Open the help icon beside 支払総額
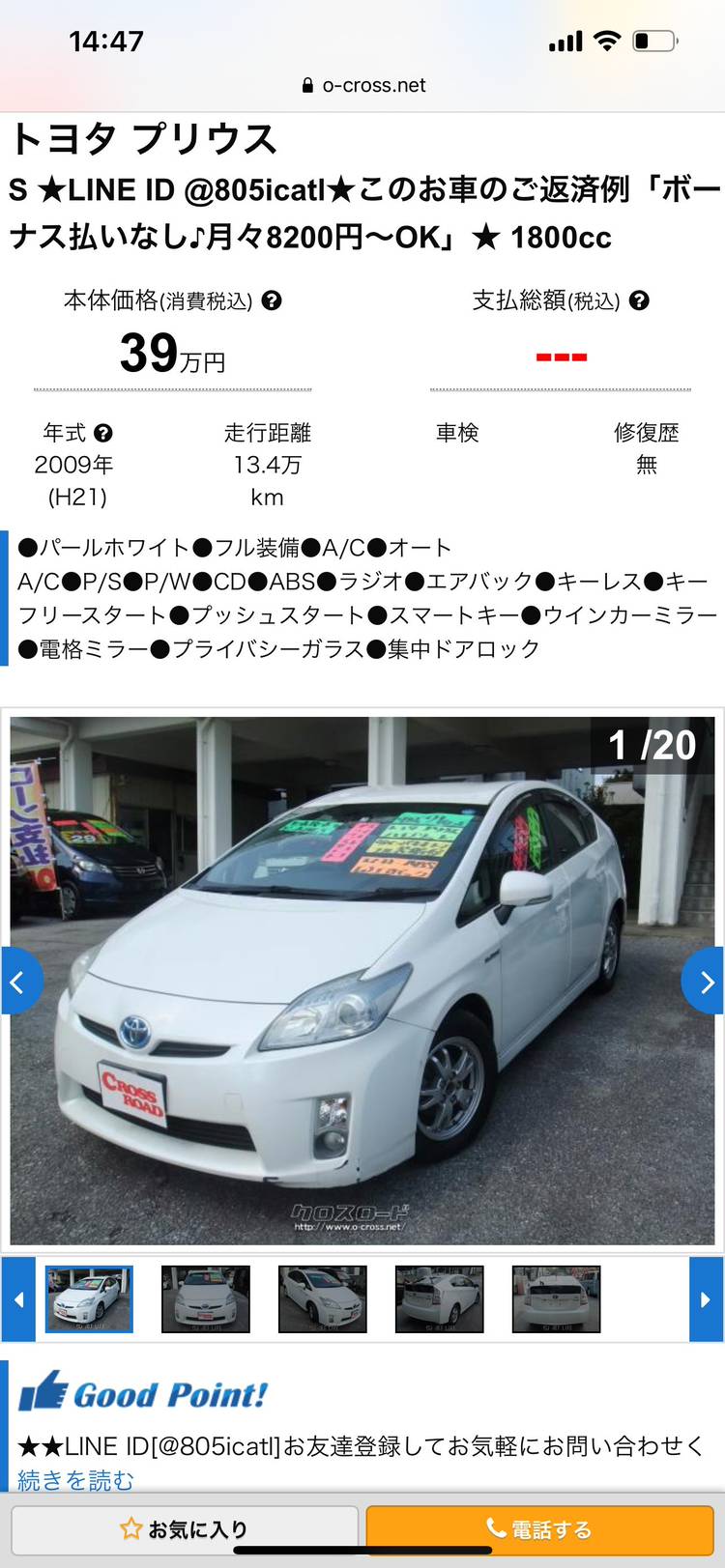This screenshot has height=1568, width=725. click(639, 300)
